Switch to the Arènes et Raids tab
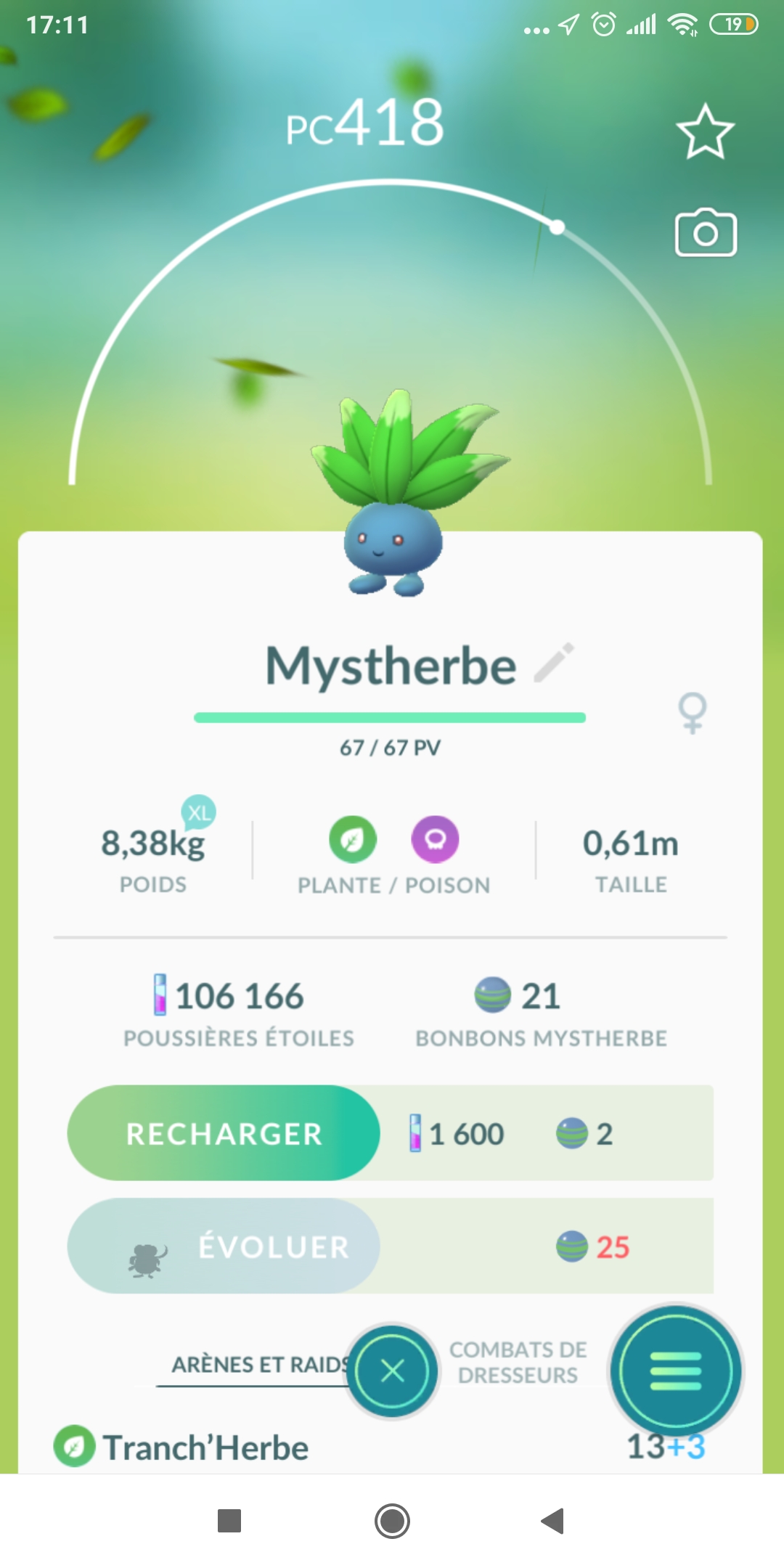 pyautogui.click(x=258, y=1365)
